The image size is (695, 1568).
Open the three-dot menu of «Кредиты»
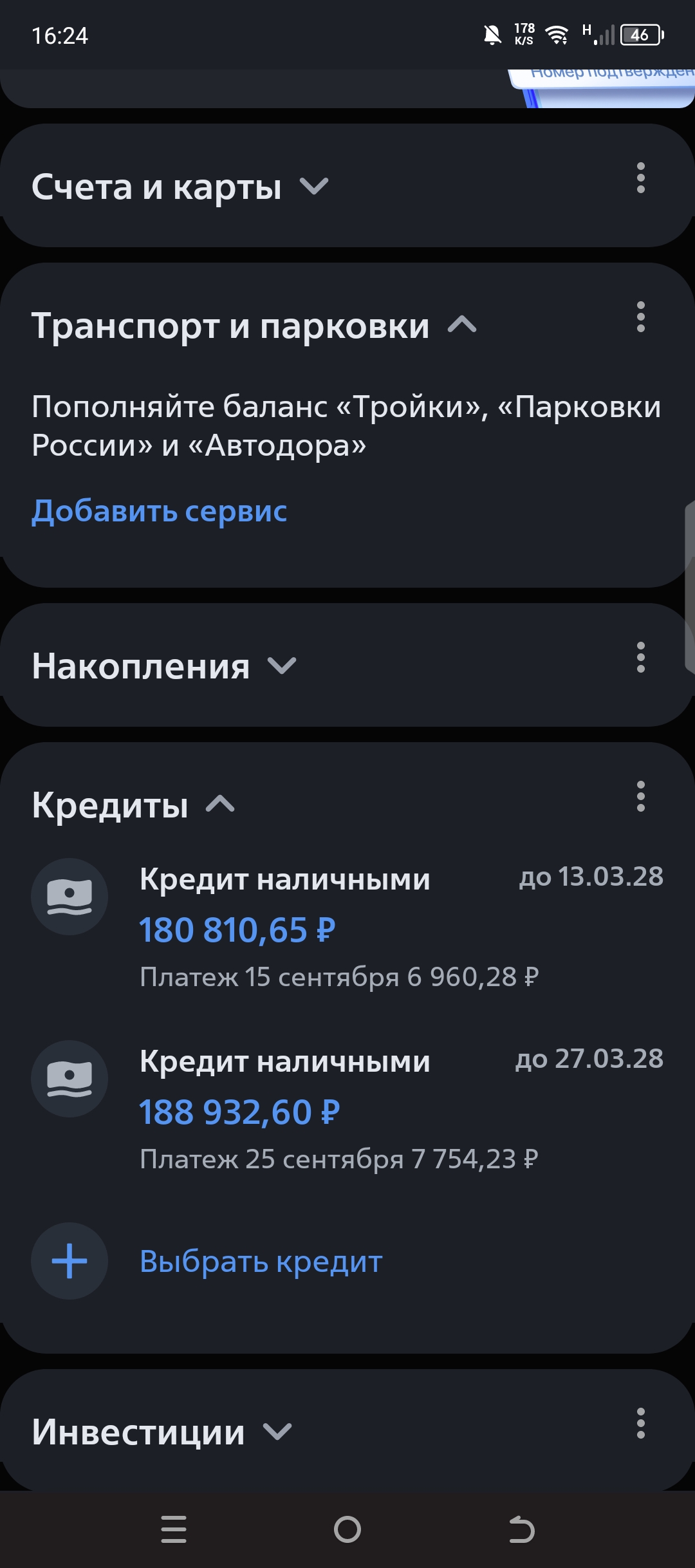(640, 796)
